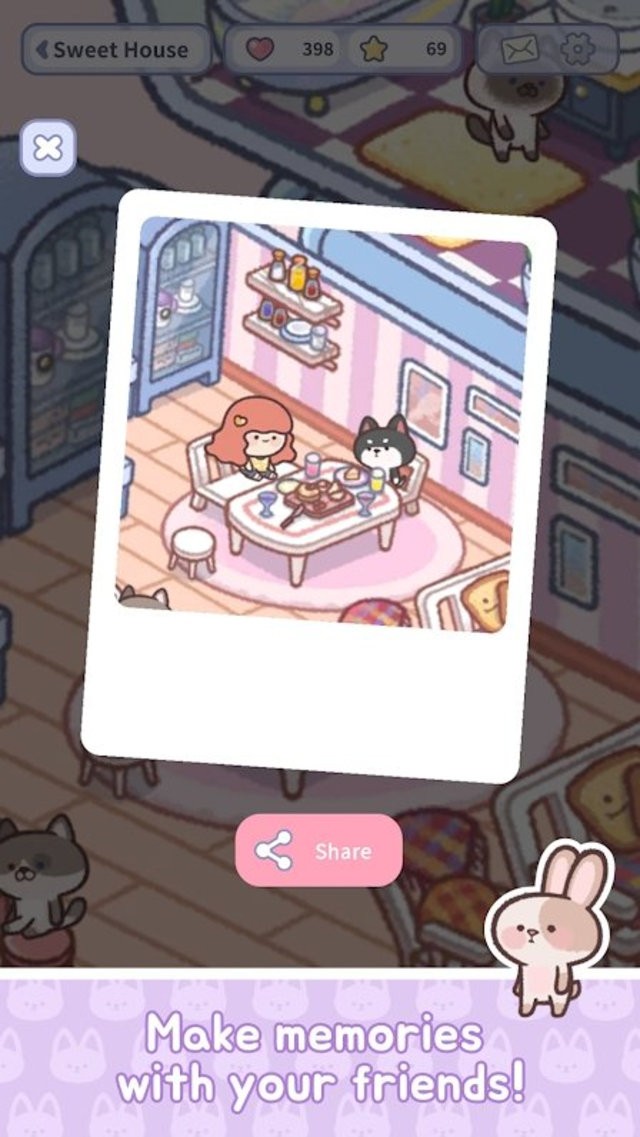The image size is (640, 1137).
Task: Go back from Sweet House
Action: 115,49
